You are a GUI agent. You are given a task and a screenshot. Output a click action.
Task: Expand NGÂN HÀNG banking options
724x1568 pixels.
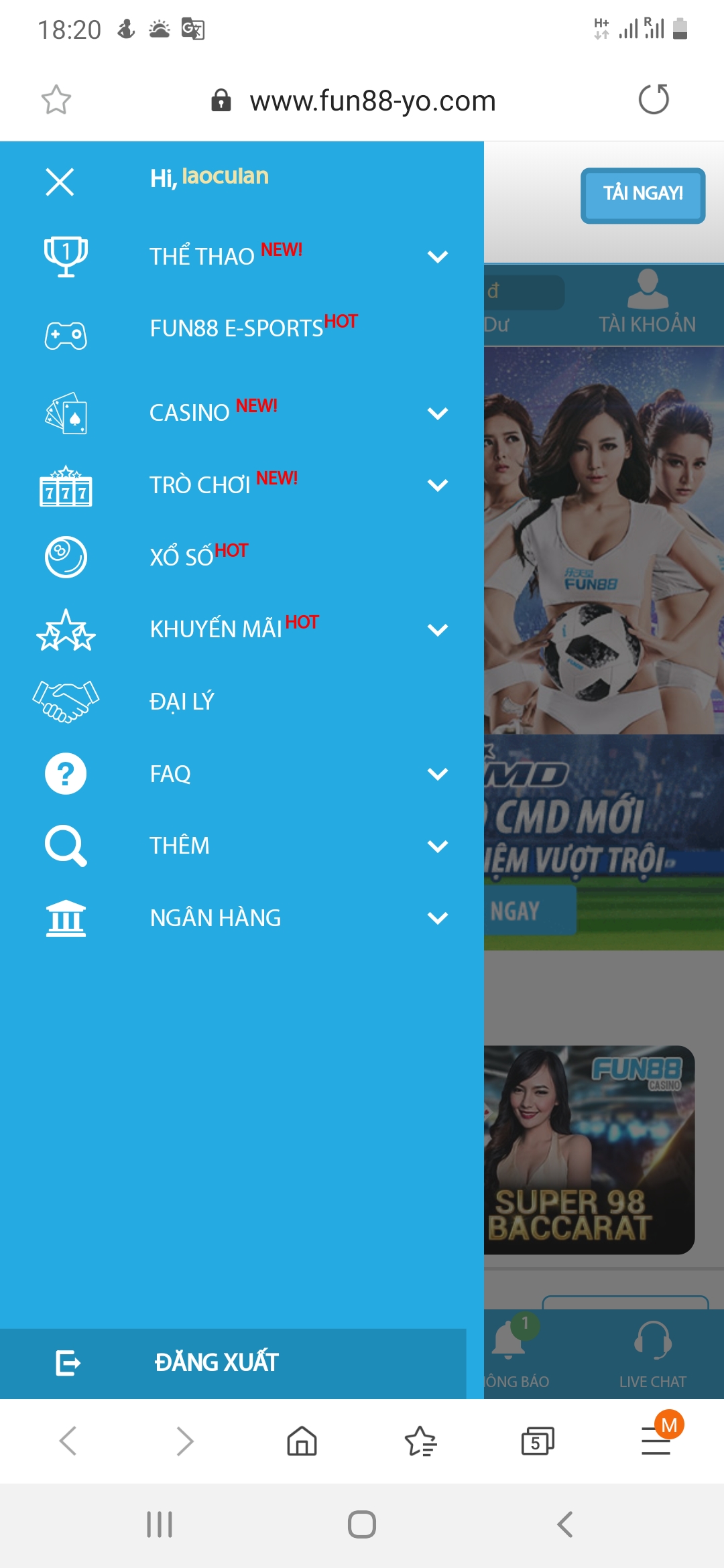tap(242, 918)
